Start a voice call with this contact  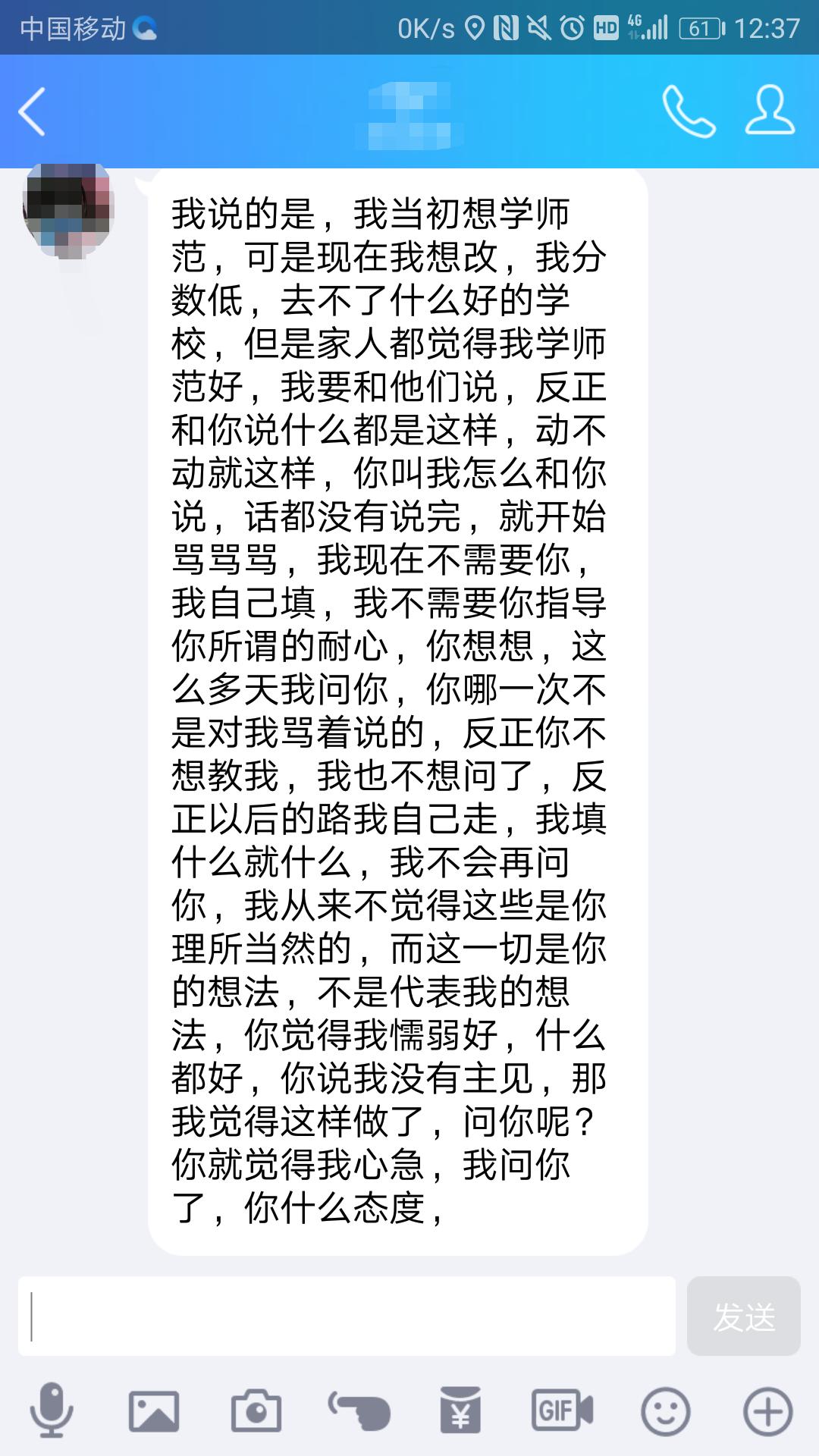tap(688, 111)
